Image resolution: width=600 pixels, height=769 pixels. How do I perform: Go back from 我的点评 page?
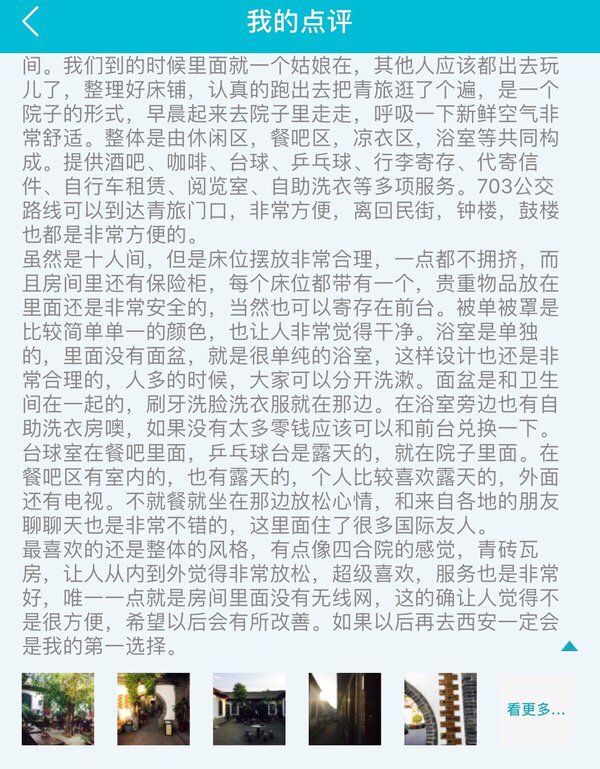31,22
